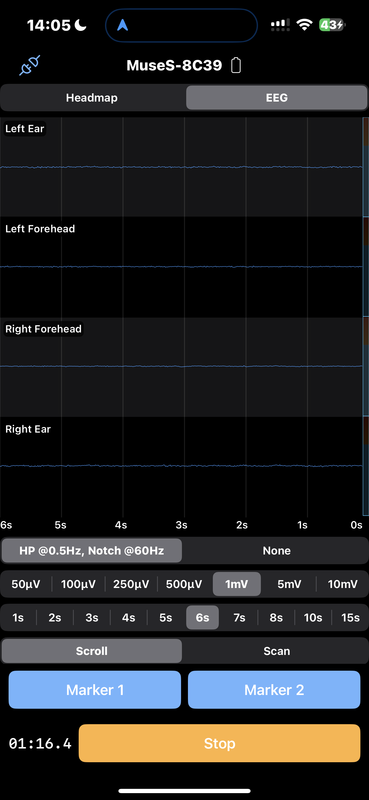Switch to the Headmap tab
Screen dimensions: 369x800
(x=92, y=97)
